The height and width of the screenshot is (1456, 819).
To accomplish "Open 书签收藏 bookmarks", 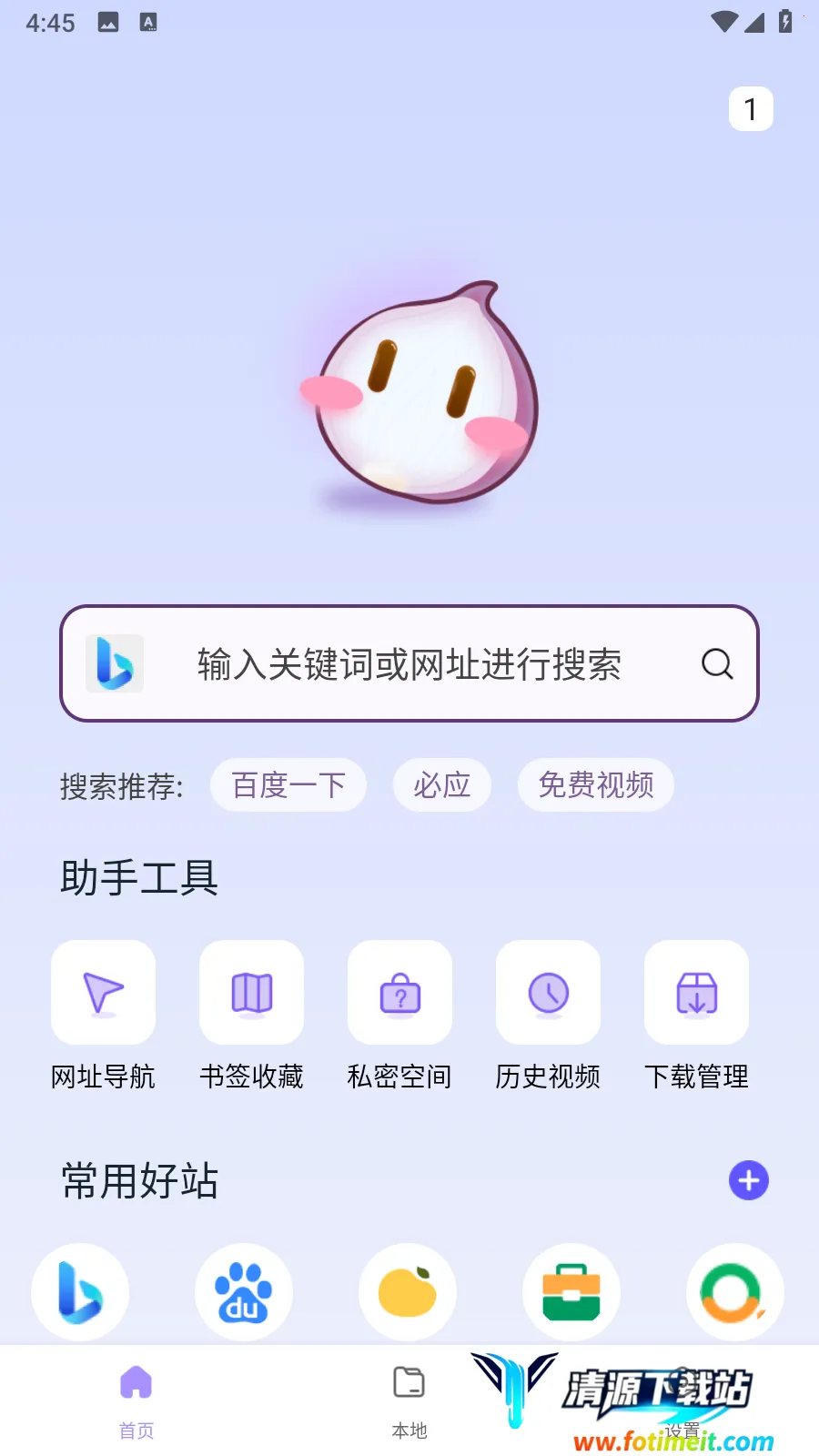I will (252, 993).
